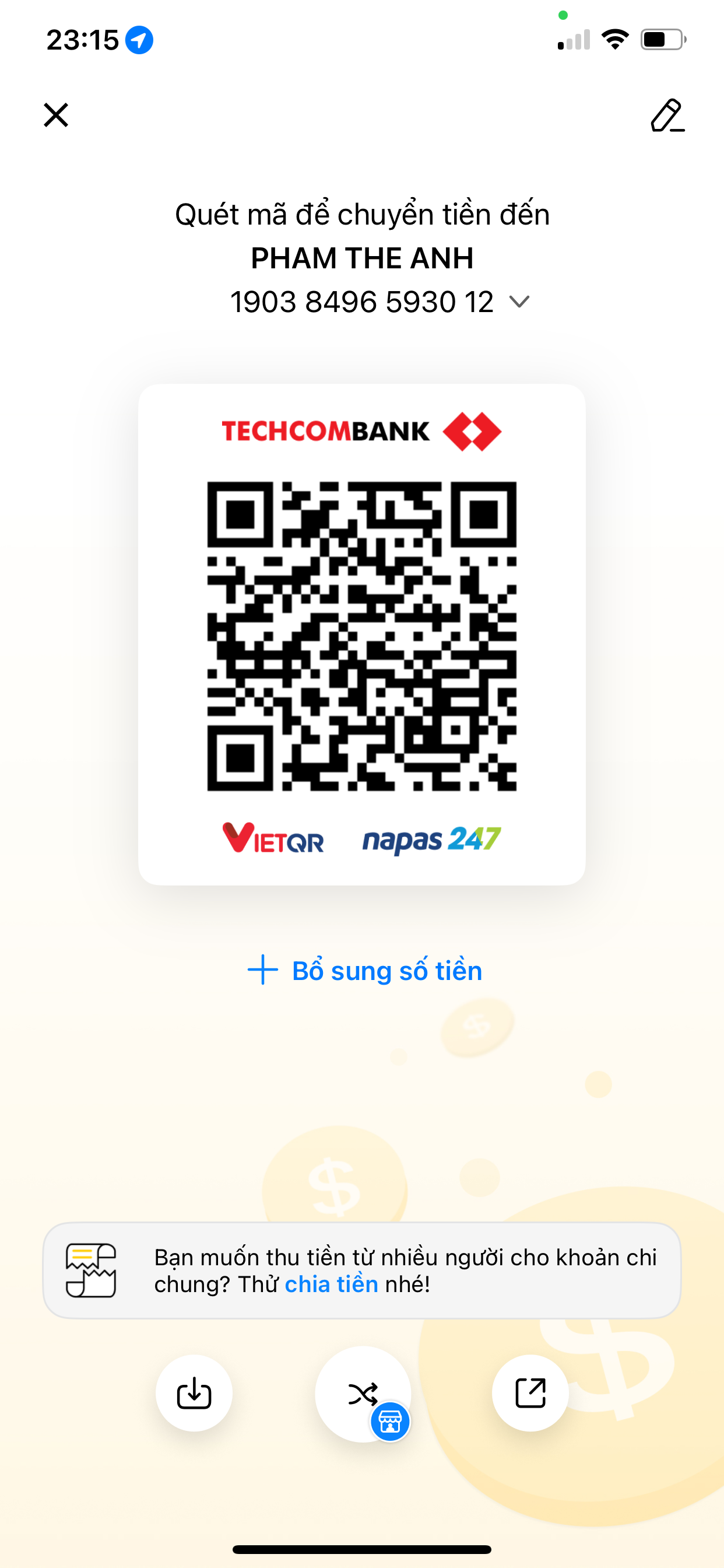724x1568 pixels.
Task: Tap the edit pencil icon
Action: pyautogui.click(x=667, y=115)
